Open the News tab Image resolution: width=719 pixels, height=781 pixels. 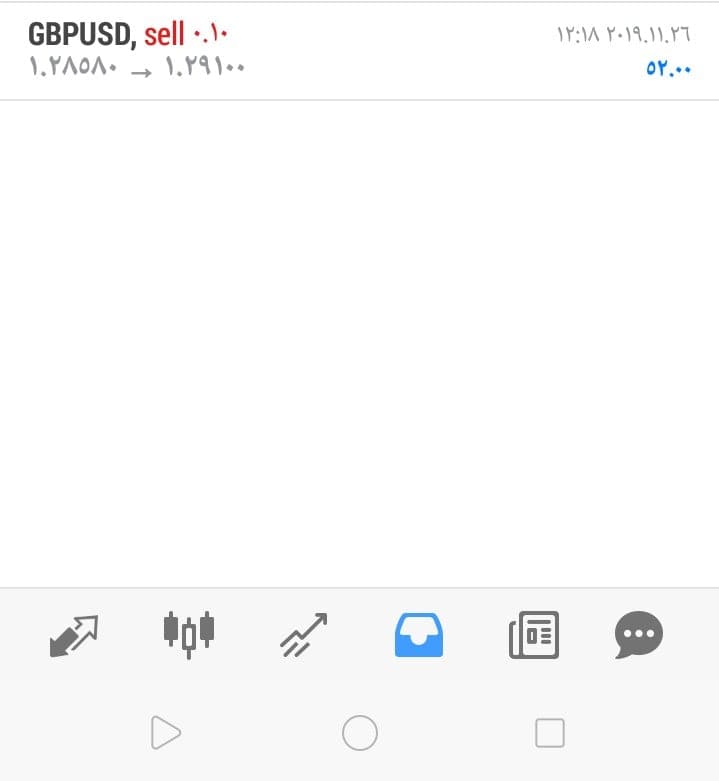coord(534,634)
